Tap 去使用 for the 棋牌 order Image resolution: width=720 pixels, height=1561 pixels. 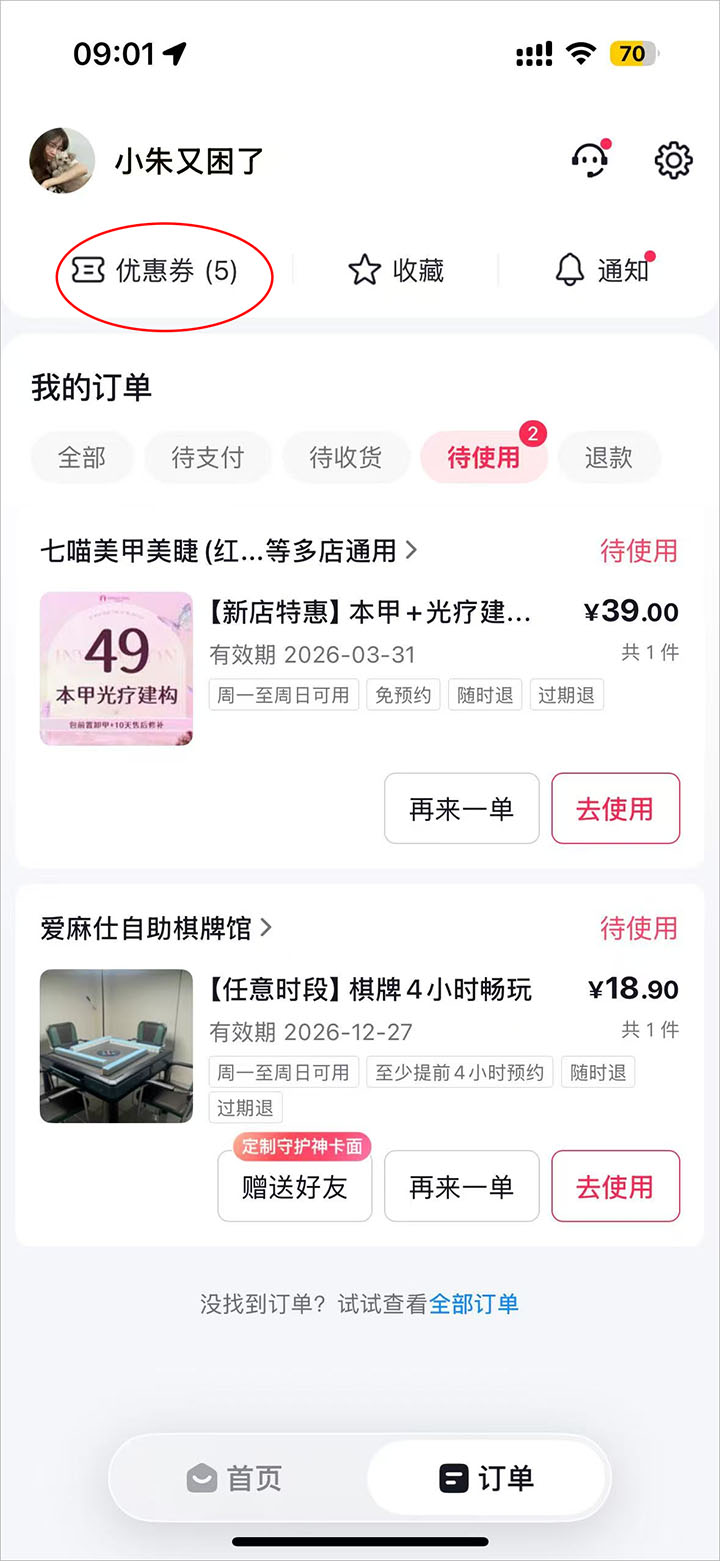tap(615, 1187)
